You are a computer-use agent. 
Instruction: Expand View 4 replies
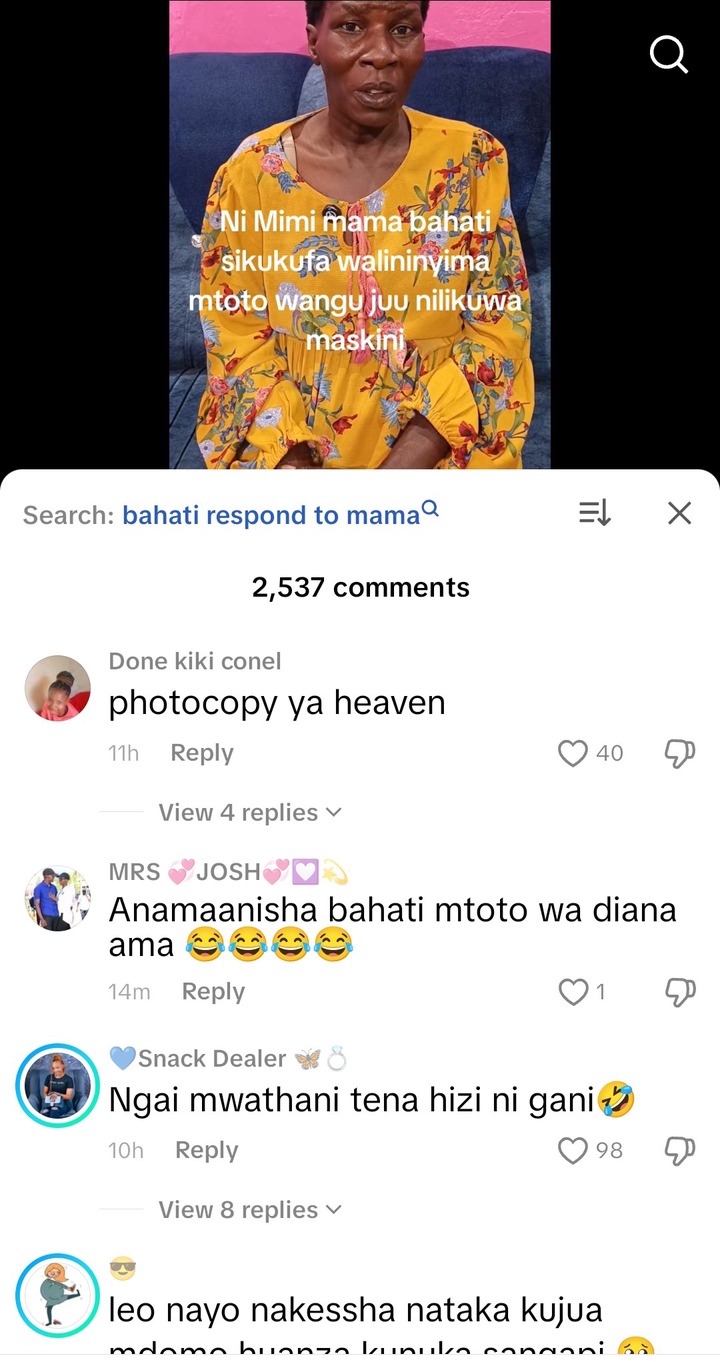coord(249,813)
